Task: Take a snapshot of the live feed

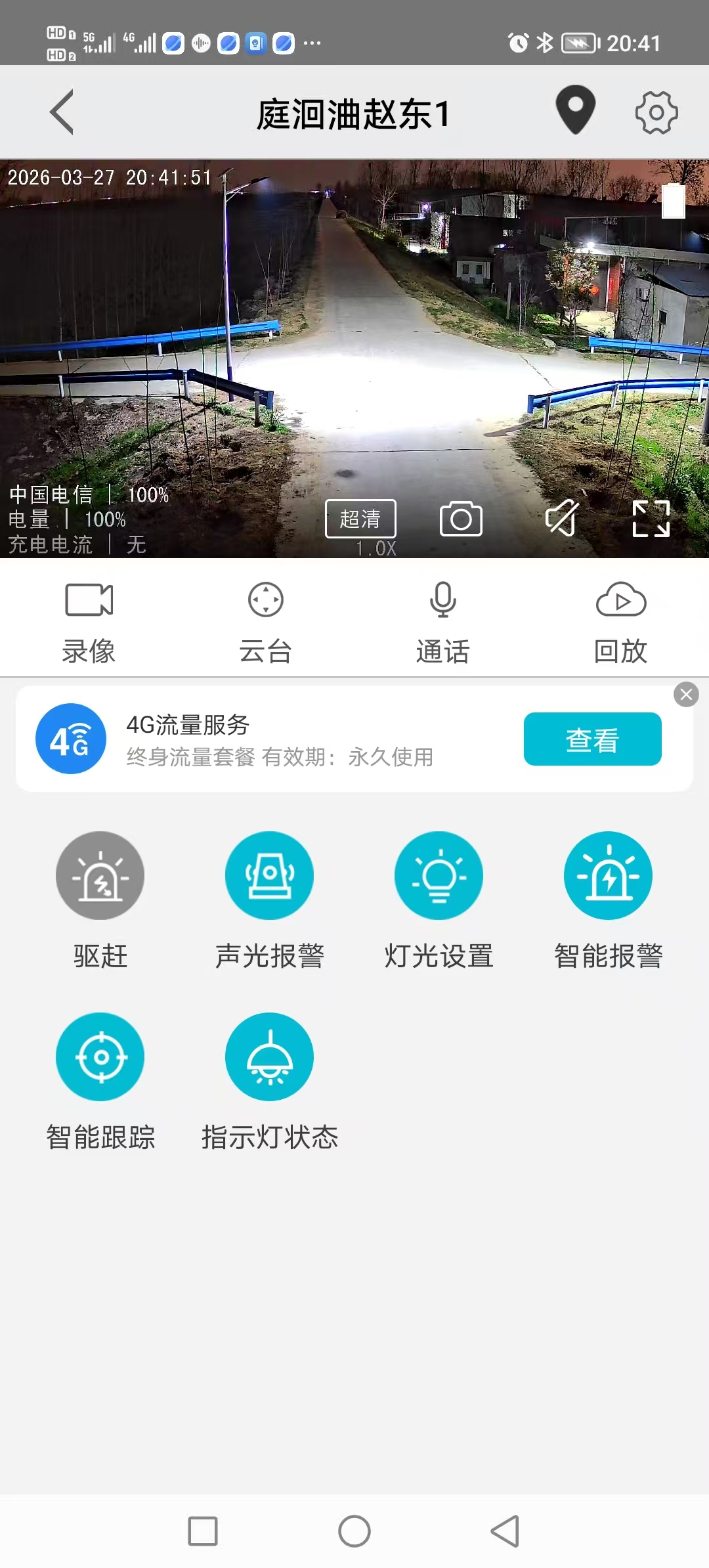Action: (x=461, y=519)
